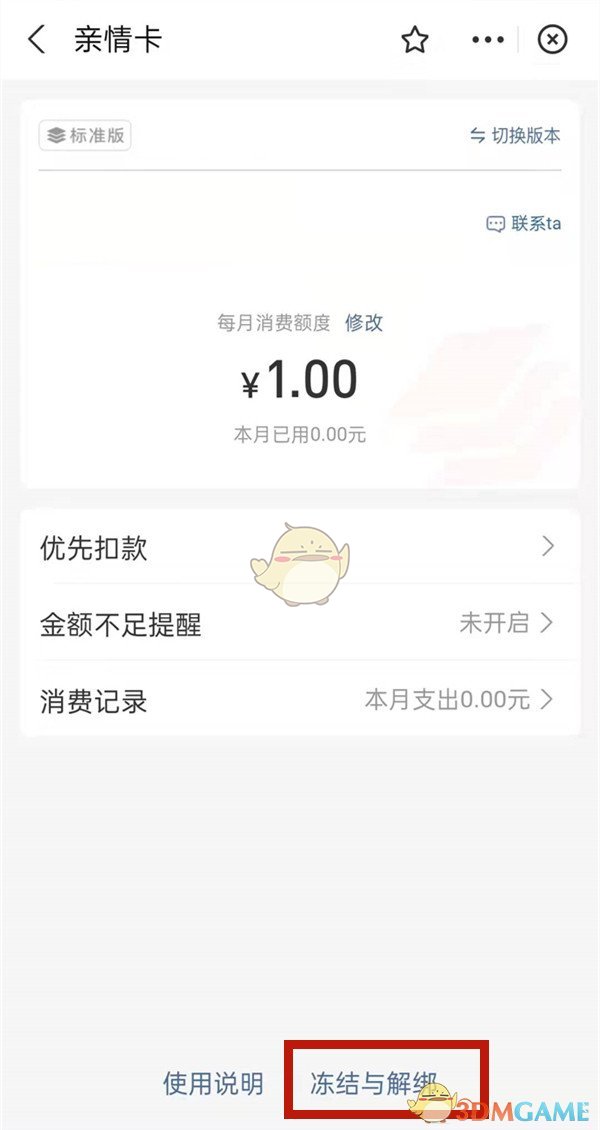Image resolution: width=600 pixels, height=1130 pixels.
Task: Favorite this page with the star icon
Action: 414,40
